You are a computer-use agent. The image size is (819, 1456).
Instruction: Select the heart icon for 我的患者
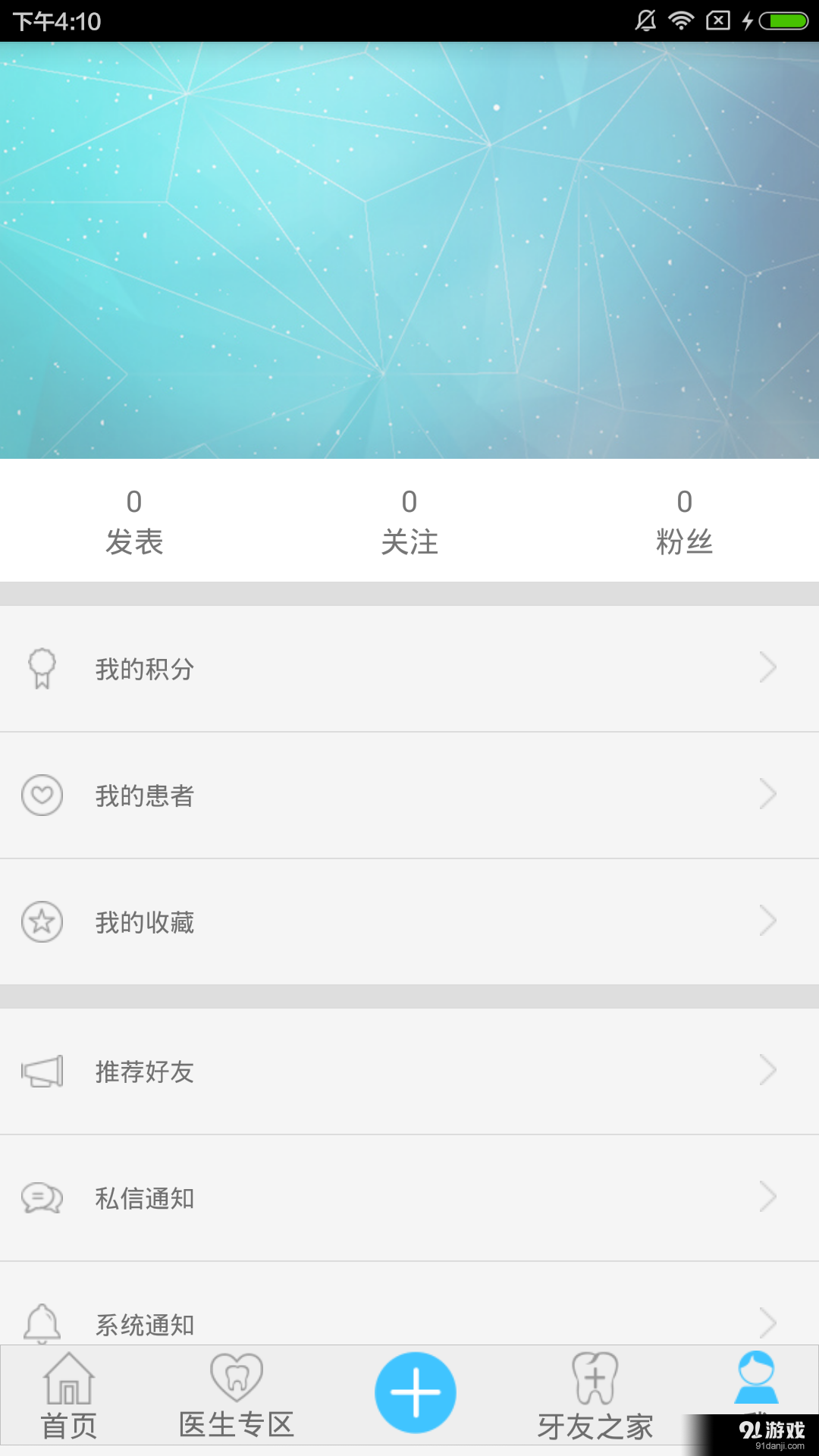[42, 795]
